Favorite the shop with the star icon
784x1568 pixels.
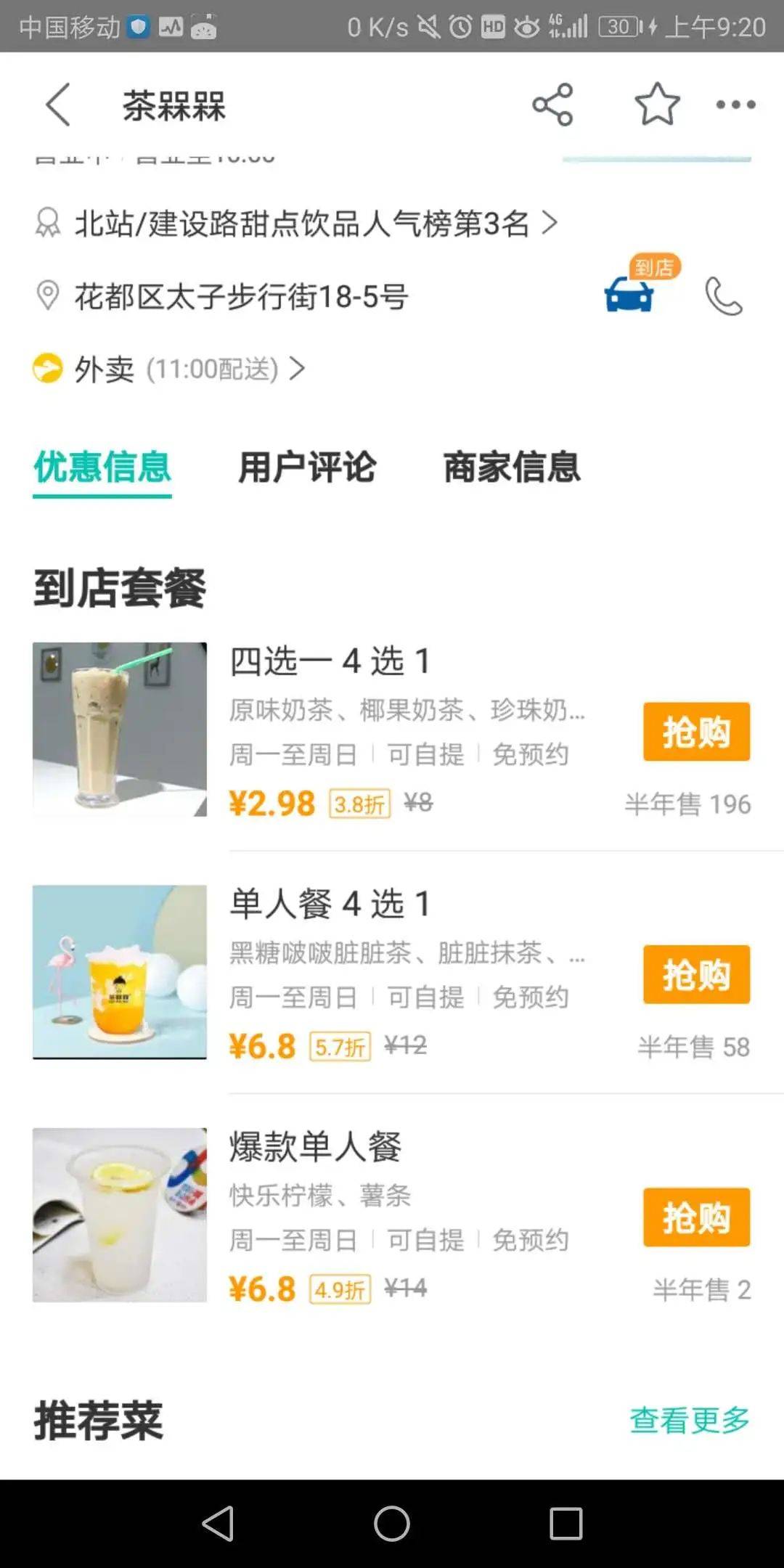pos(657,105)
